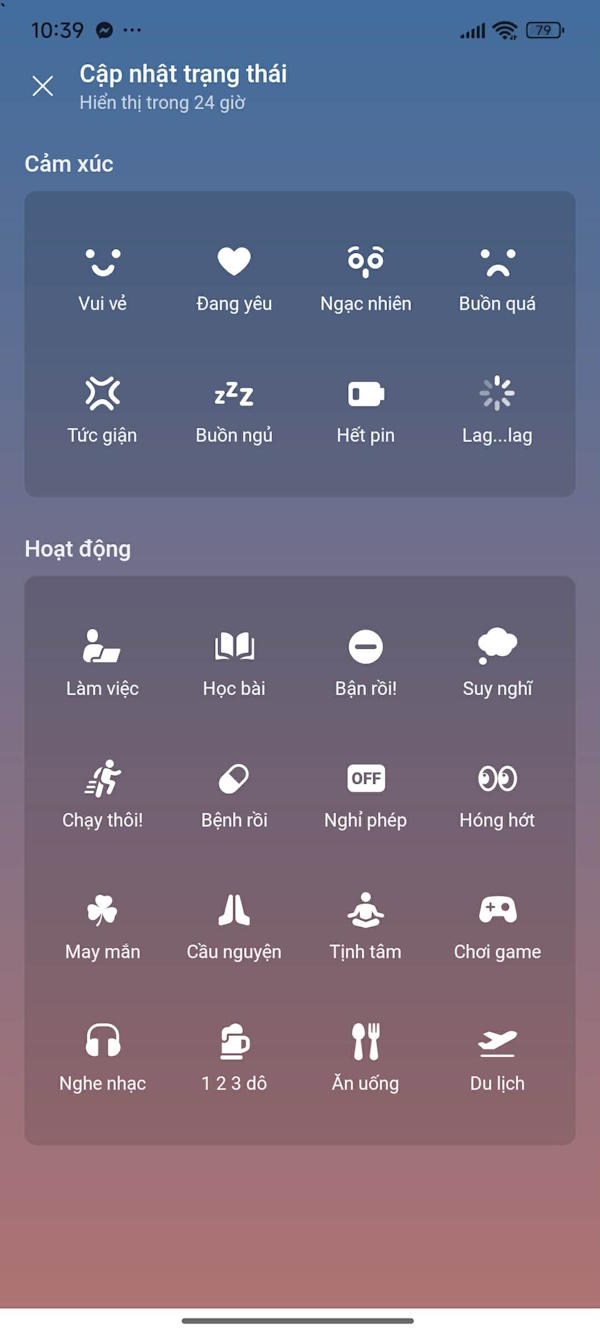Set status to Buồn quá

click(x=497, y=278)
